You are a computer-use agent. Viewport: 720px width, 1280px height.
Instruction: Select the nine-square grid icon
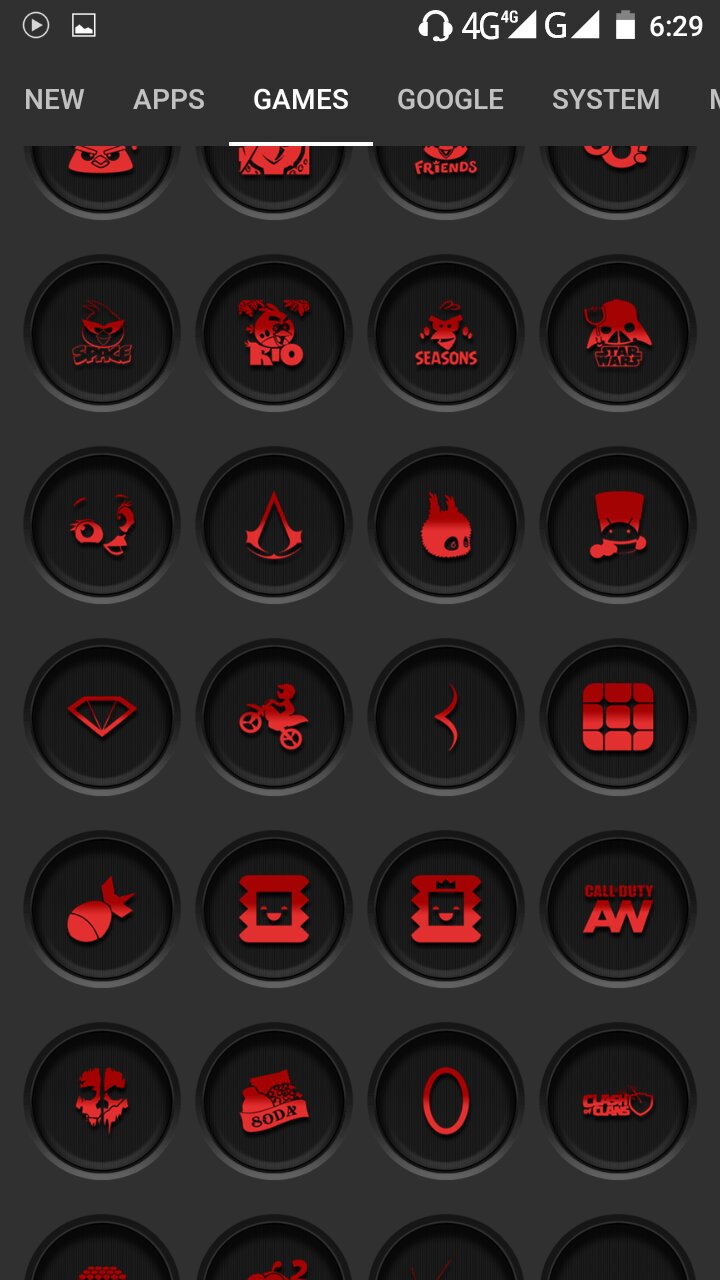click(x=618, y=718)
